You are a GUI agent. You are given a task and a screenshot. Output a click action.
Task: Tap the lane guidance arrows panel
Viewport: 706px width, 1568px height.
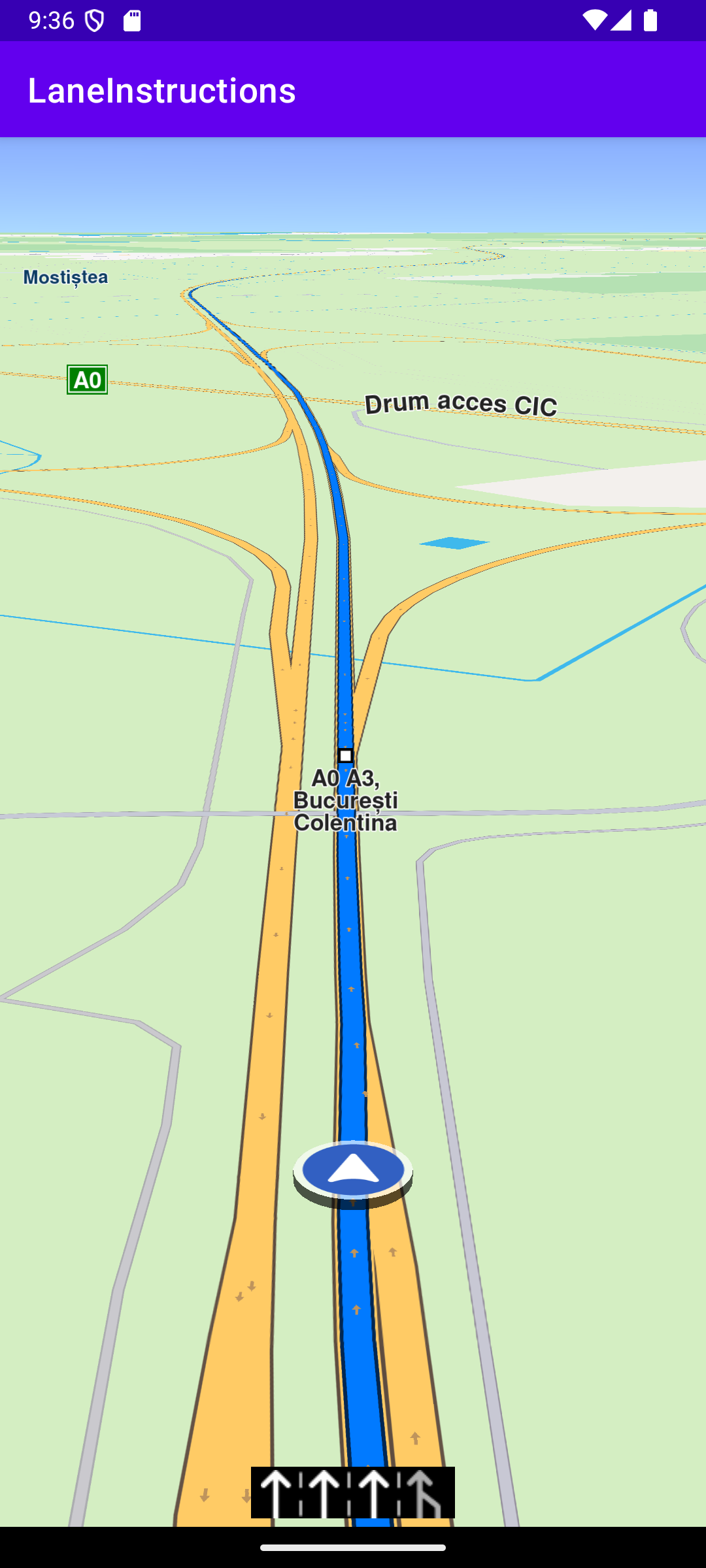coord(353,1492)
